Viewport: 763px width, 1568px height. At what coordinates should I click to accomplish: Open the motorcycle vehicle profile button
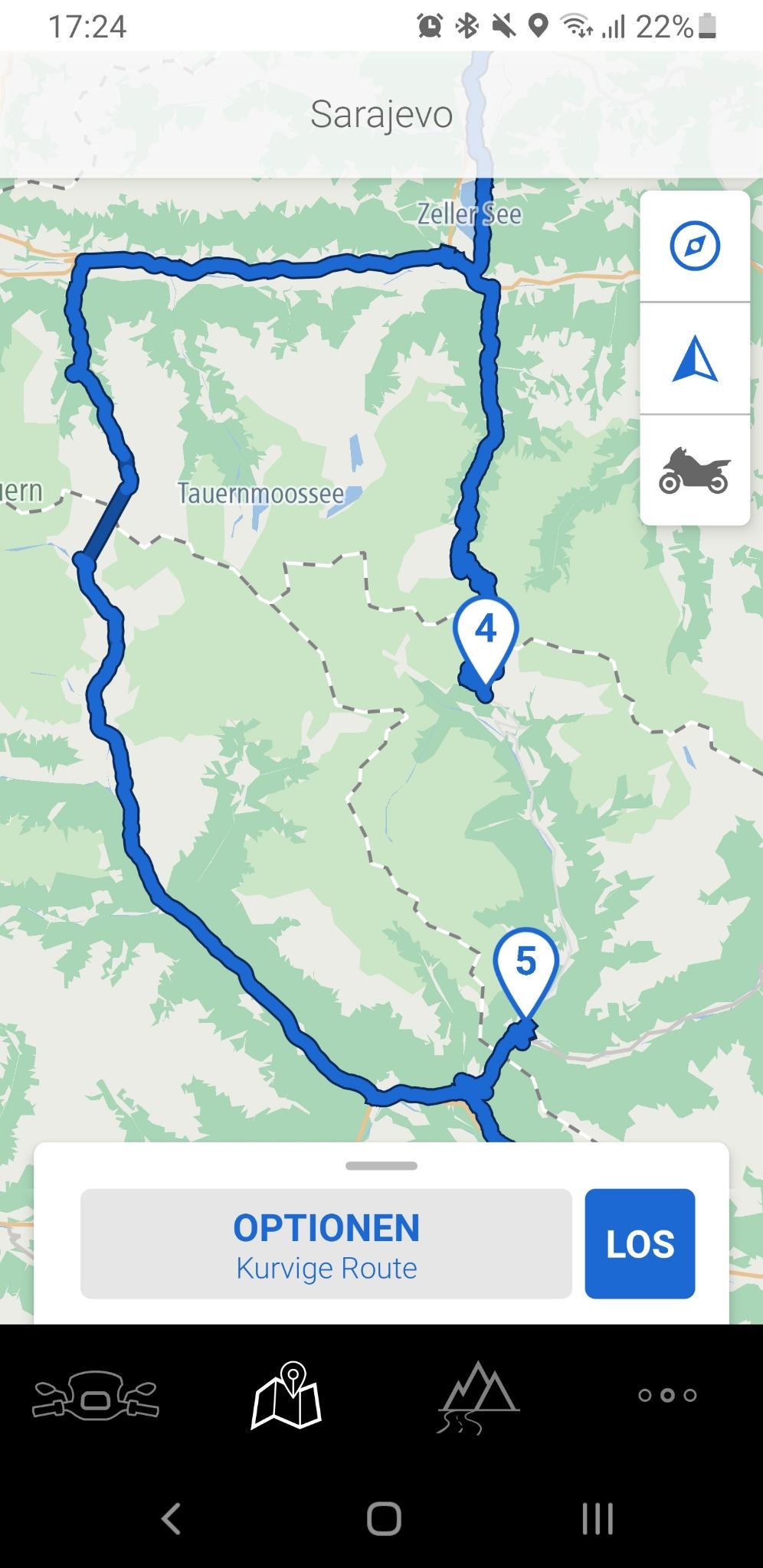coord(694,471)
